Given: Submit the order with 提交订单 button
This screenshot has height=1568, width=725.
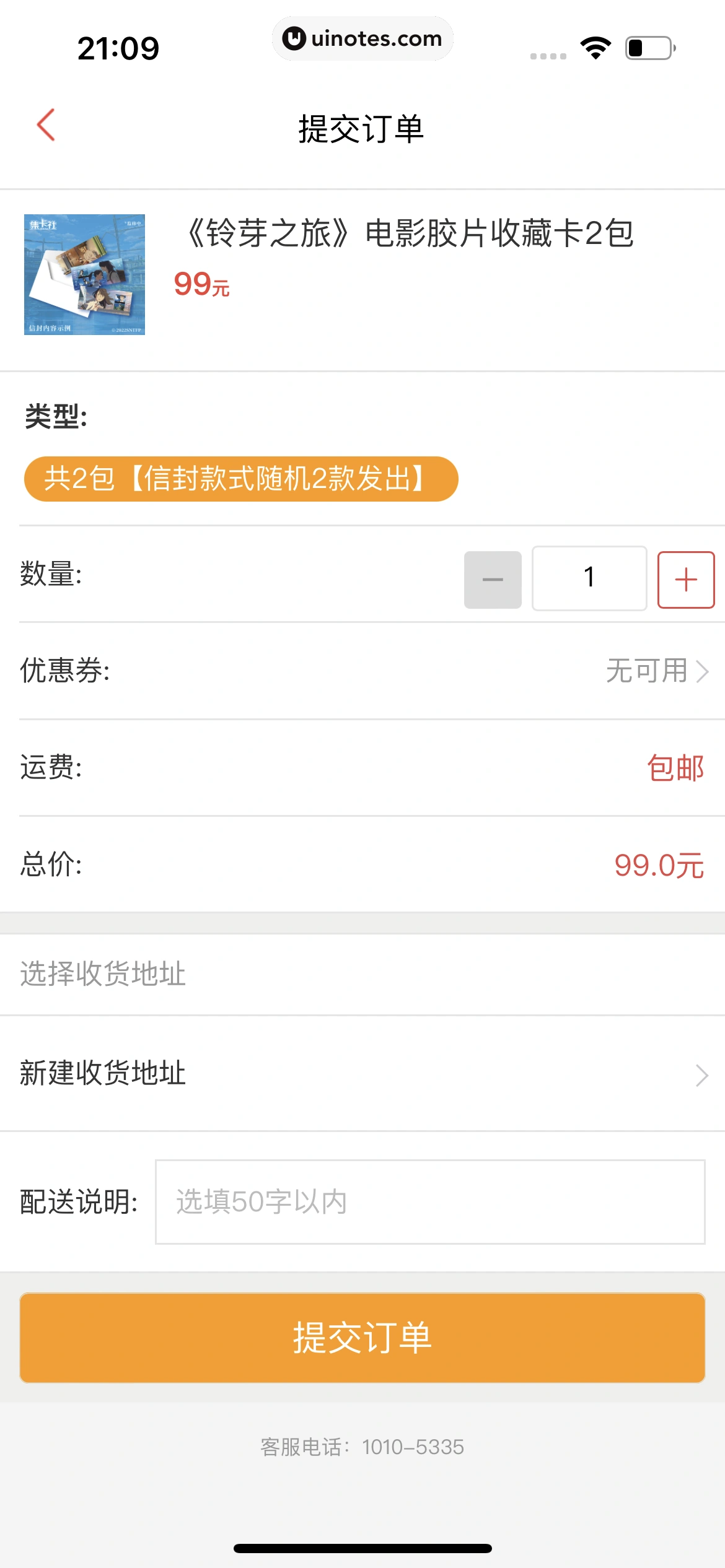Looking at the screenshot, I should [x=362, y=1338].
